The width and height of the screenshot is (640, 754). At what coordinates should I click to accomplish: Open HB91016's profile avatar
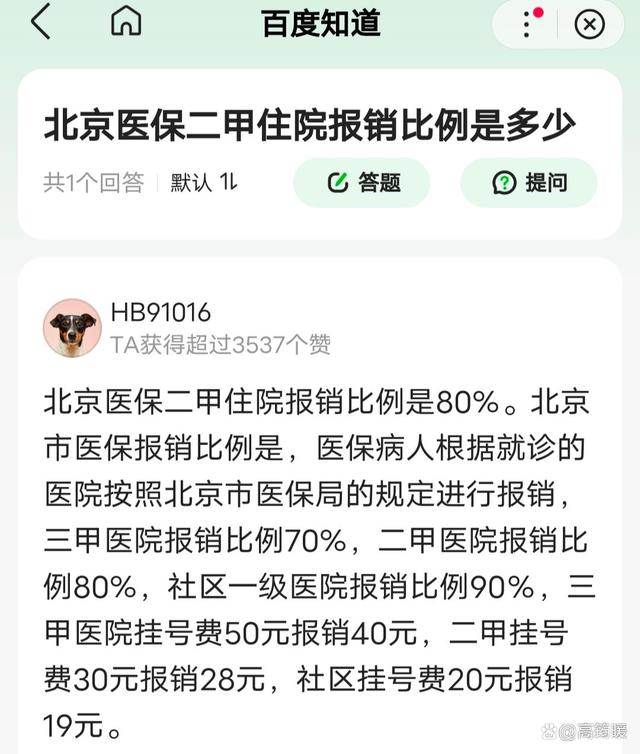pyautogui.click(x=72, y=328)
